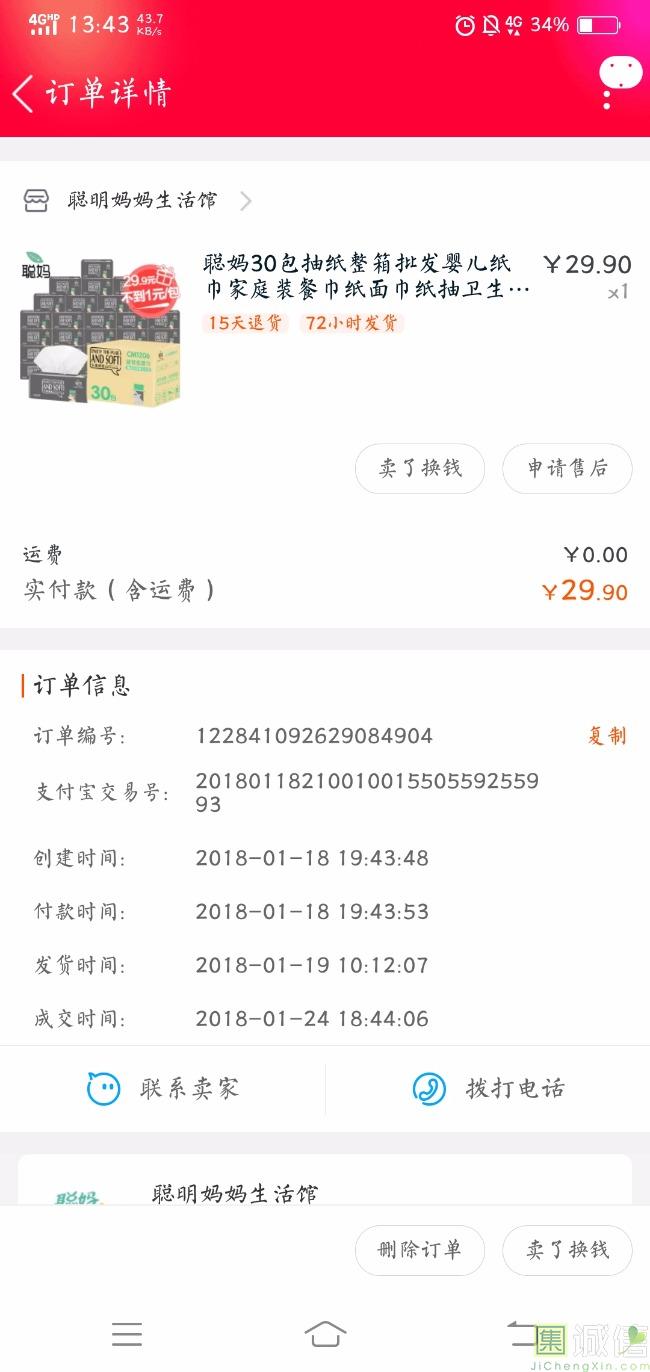Screen dimensions: 650x1372
Task: Open the 聪明妈妈生活馆 store page
Action: pos(142,201)
